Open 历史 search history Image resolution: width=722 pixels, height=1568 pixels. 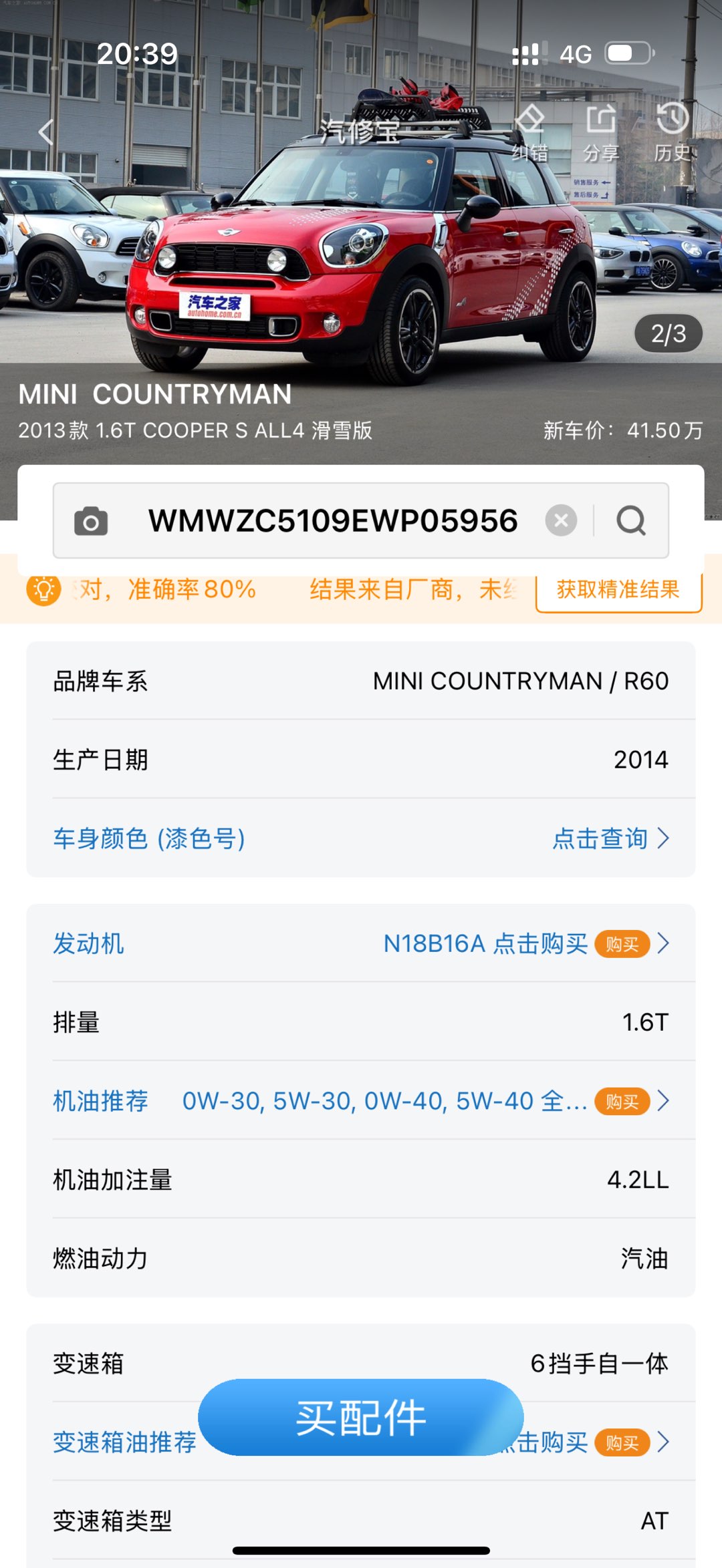(672, 134)
